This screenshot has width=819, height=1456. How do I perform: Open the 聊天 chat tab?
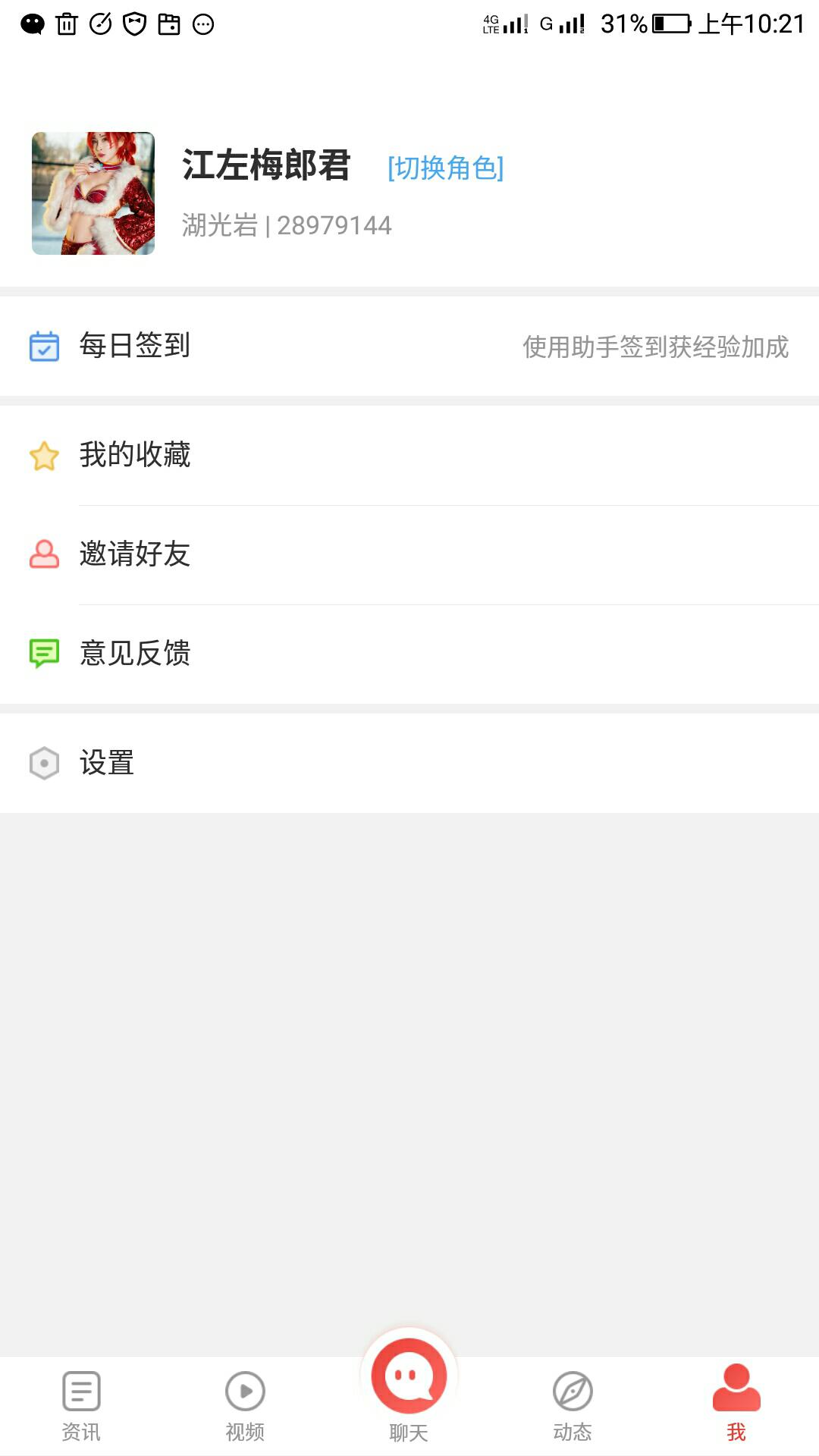[x=409, y=1389]
